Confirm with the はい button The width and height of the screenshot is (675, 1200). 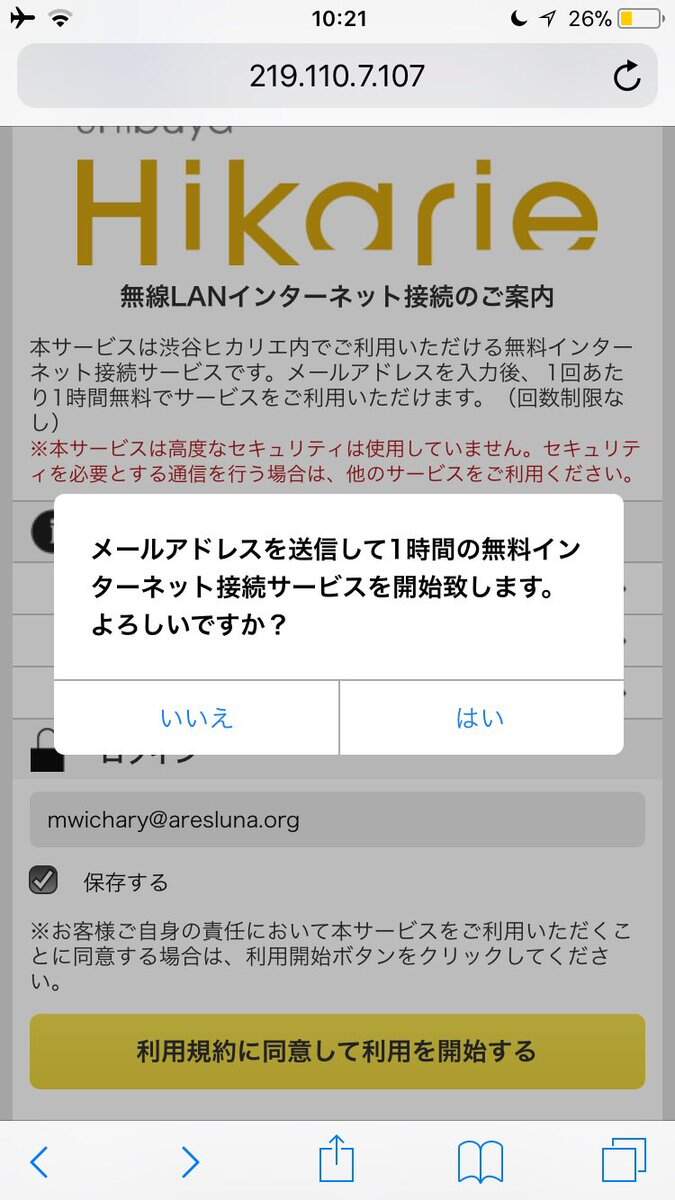click(481, 718)
